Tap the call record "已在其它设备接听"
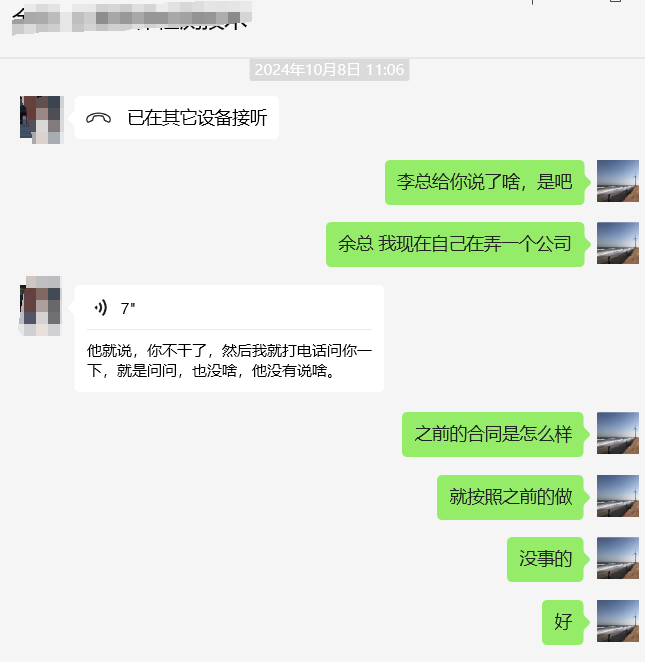Screen dimensions: 645x662 click(177, 118)
